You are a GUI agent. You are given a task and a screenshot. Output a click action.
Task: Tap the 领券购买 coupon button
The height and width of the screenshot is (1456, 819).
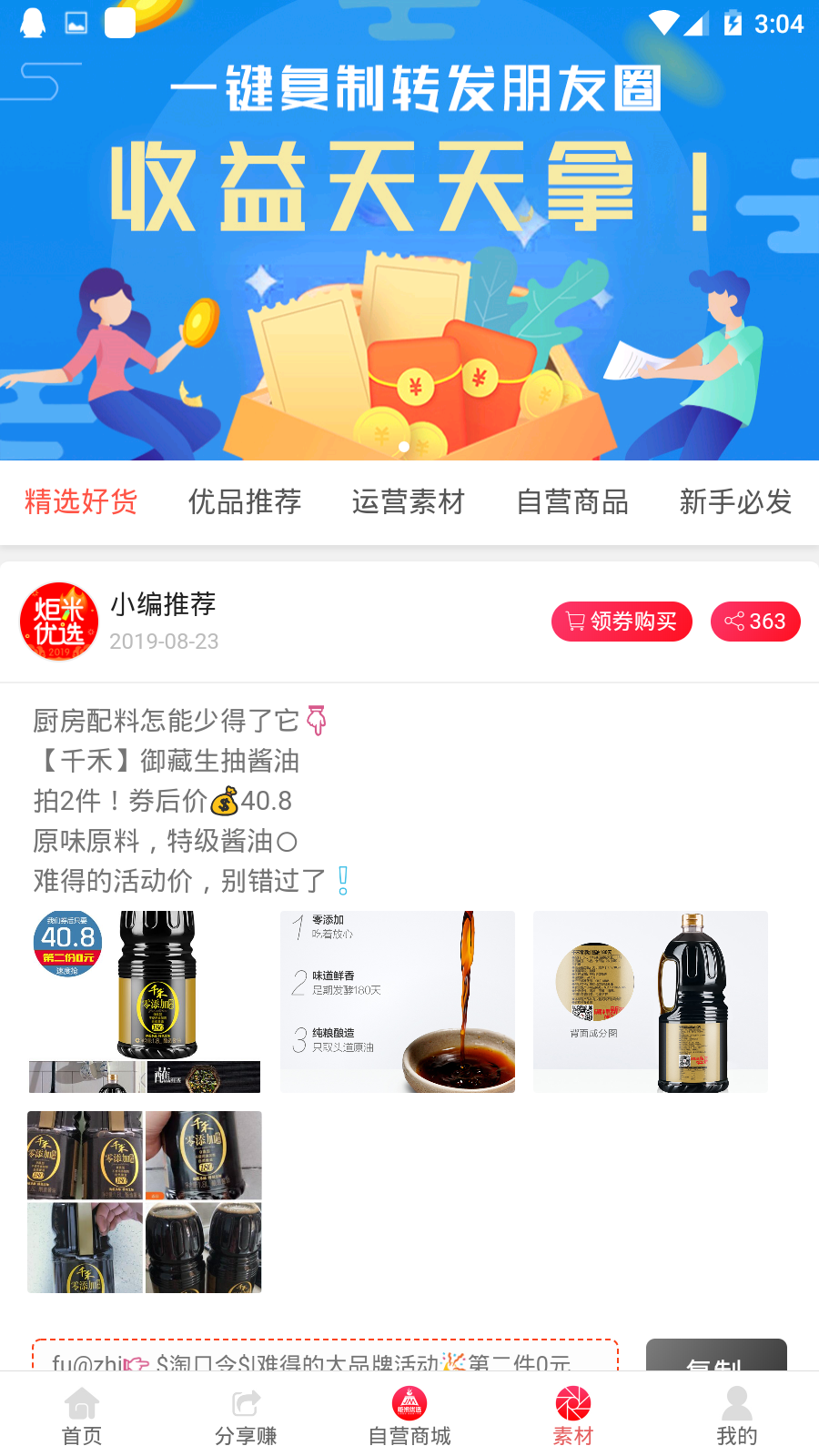[622, 622]
